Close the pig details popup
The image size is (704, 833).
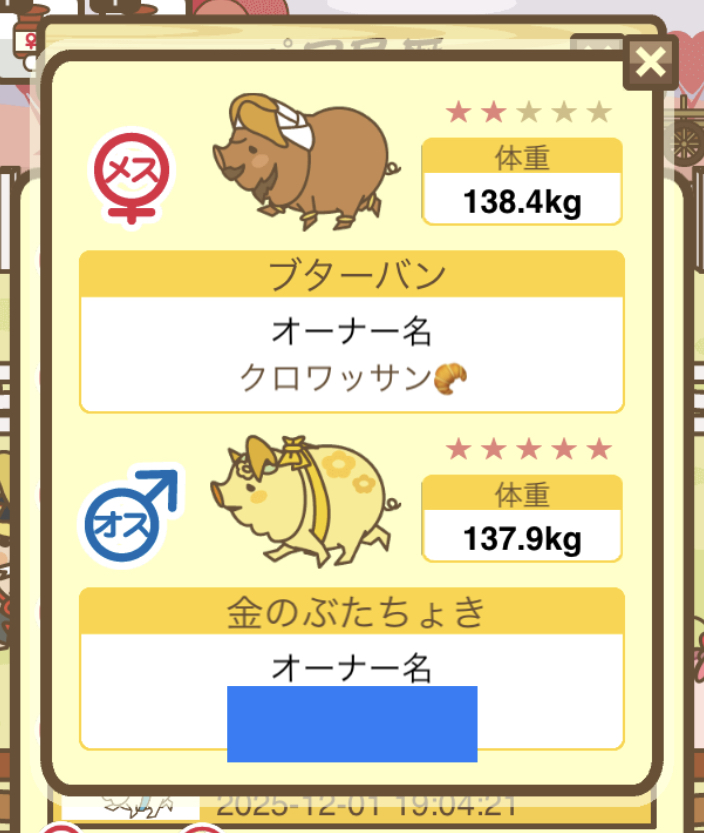click(650, 63)
